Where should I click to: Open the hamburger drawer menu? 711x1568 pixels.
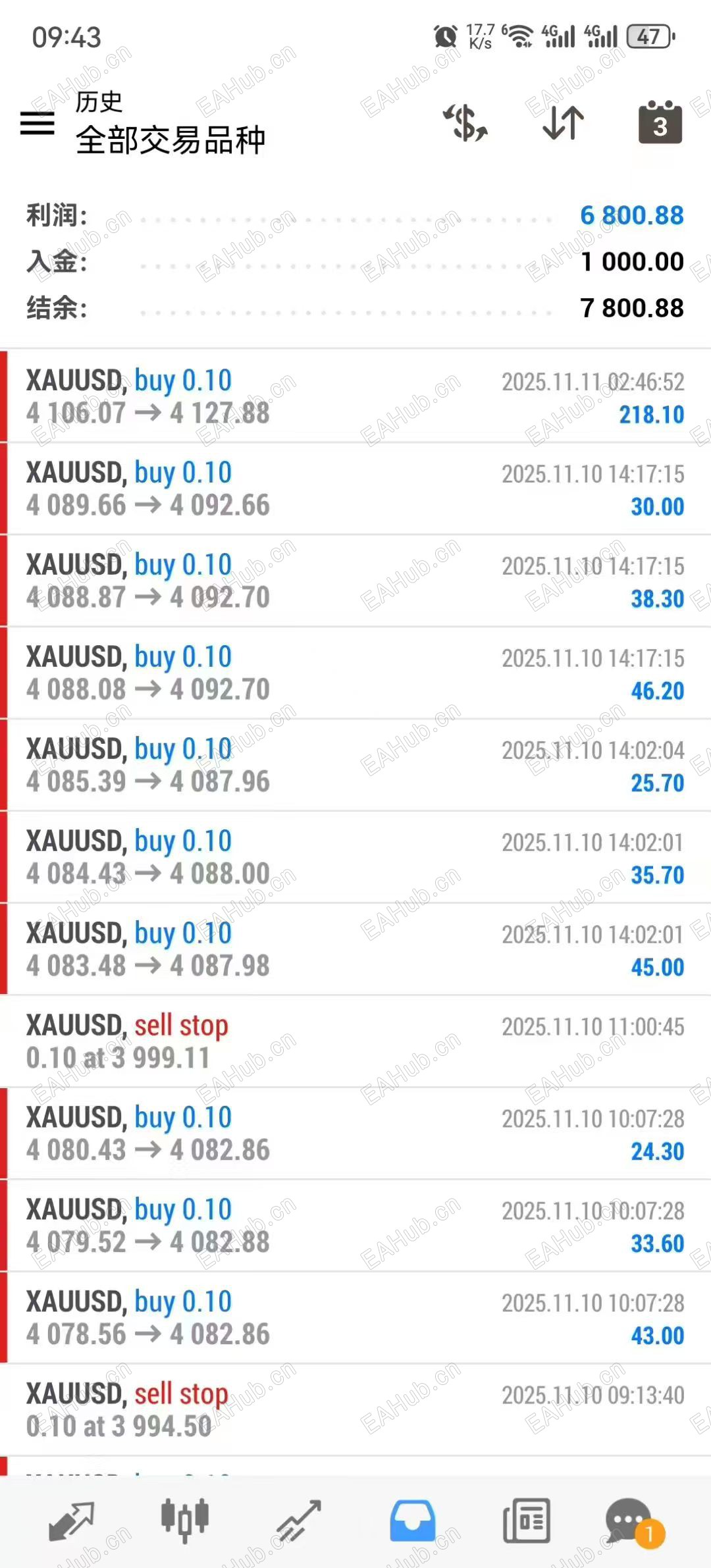pyautogui.click(x=38, y=123)
